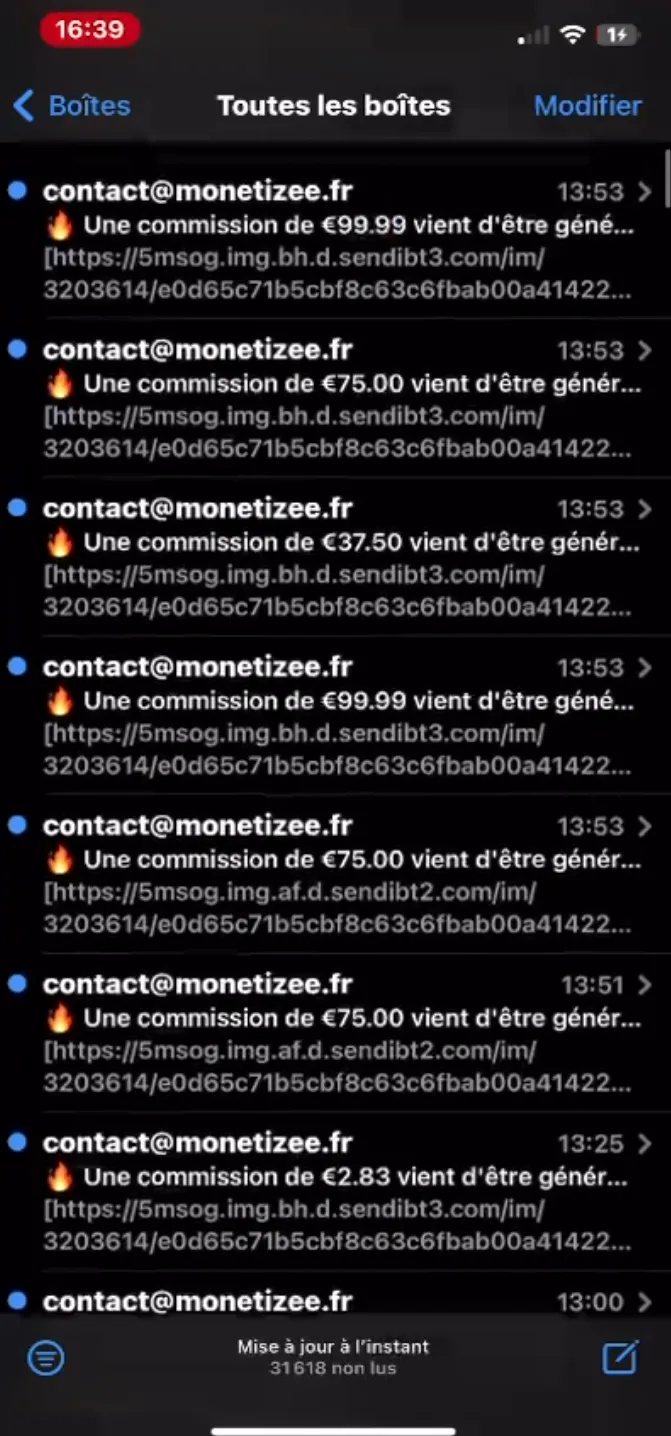This screenshot has height=1436, width=671.
Task: Tap Modifier to edit the mailbox
Action: point(587,105)
